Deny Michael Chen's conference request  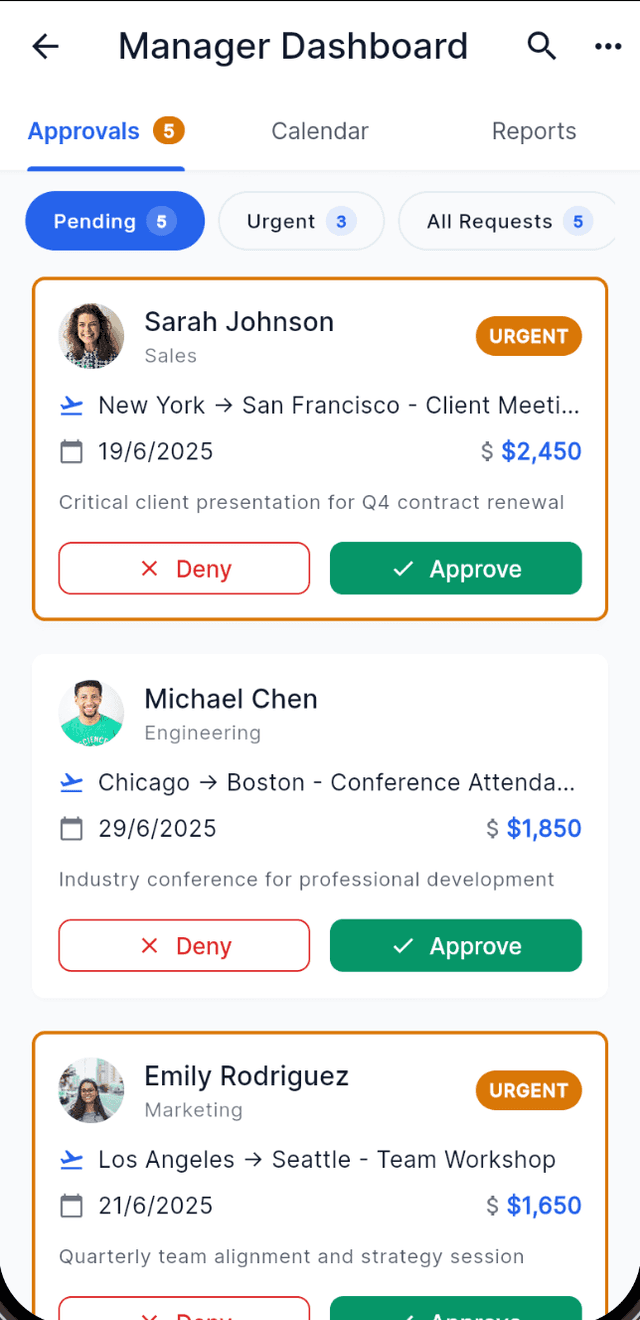coord(184,945)
